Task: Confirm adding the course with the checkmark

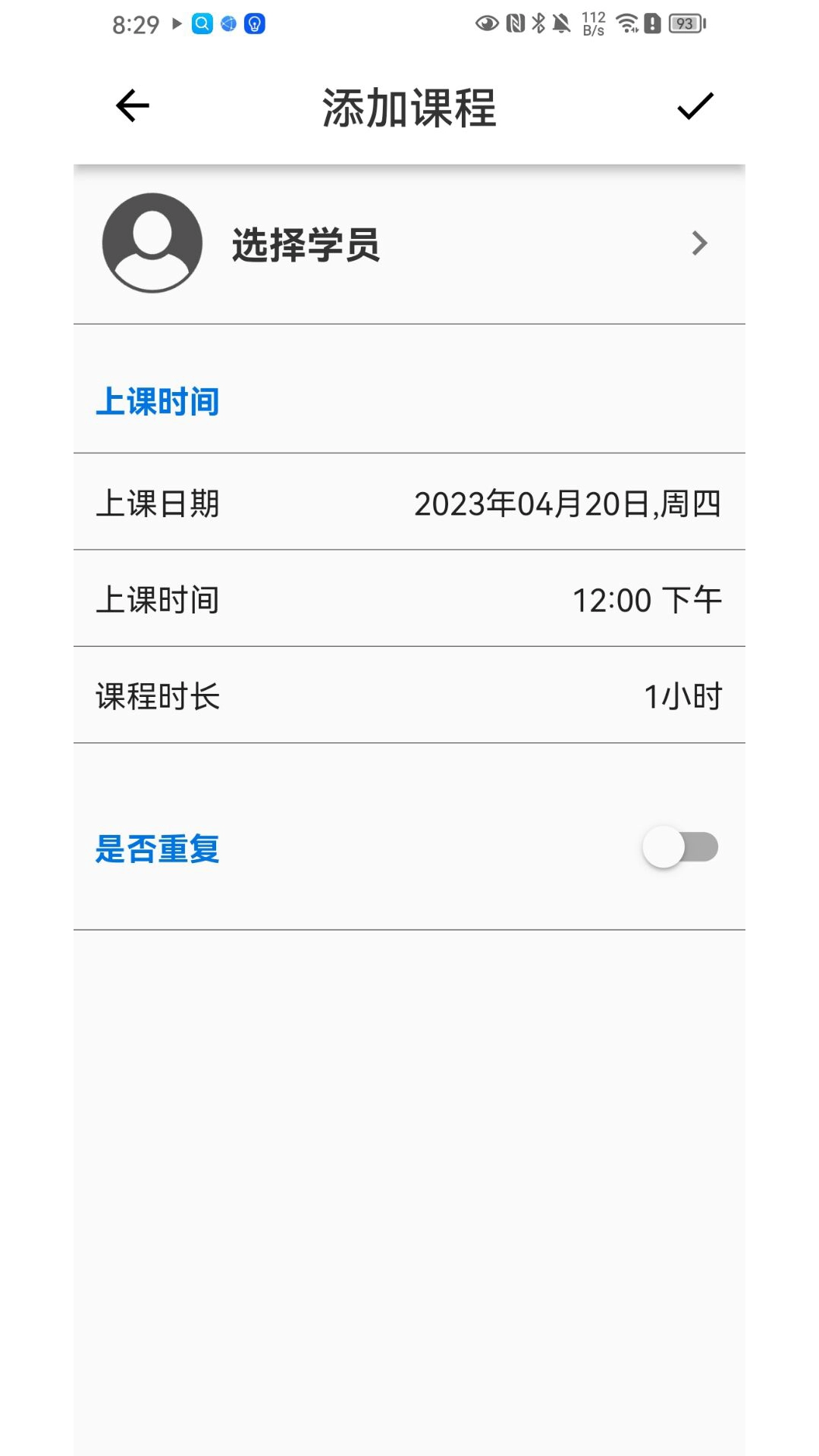Action: click(x=695, y=106)
